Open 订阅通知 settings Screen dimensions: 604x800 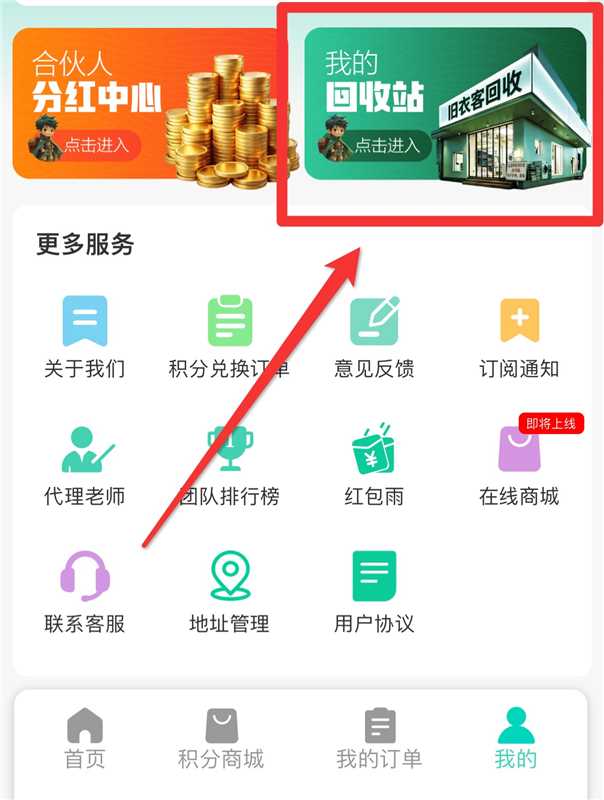[519, 337]
